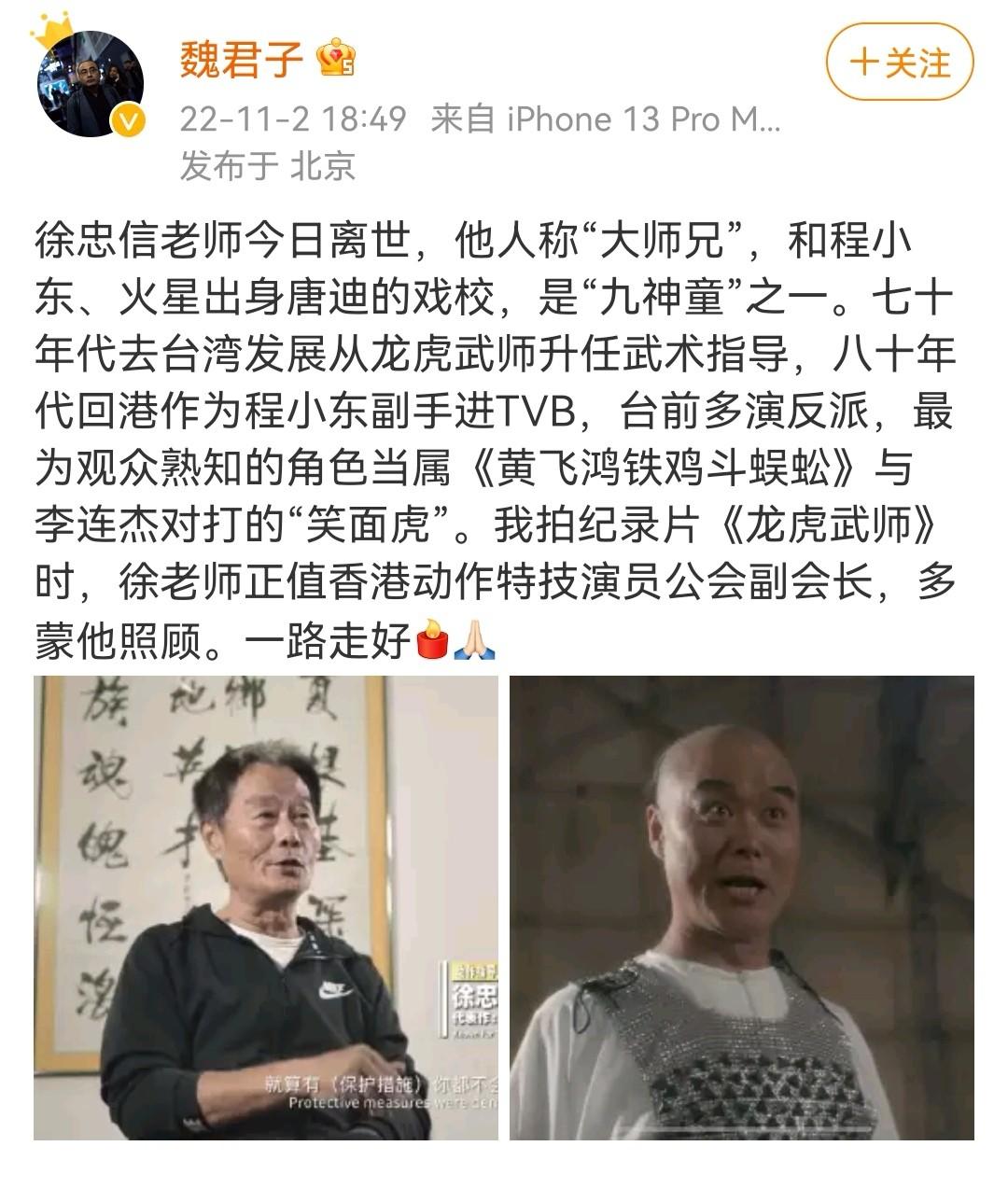View the photo of the bald man in armor
This screenshot has width=1008, height=1188.
[x=741, y=907]
